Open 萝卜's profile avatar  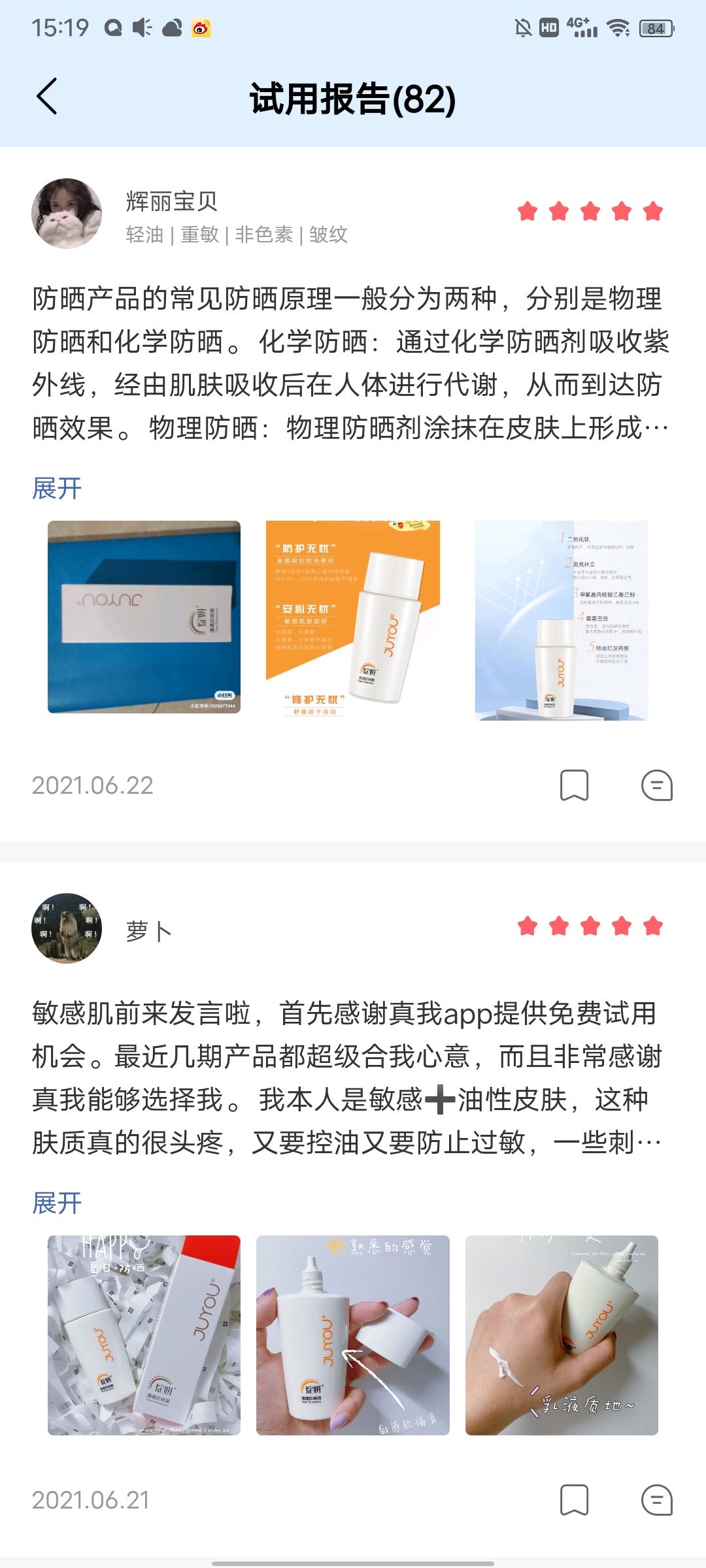67,928
